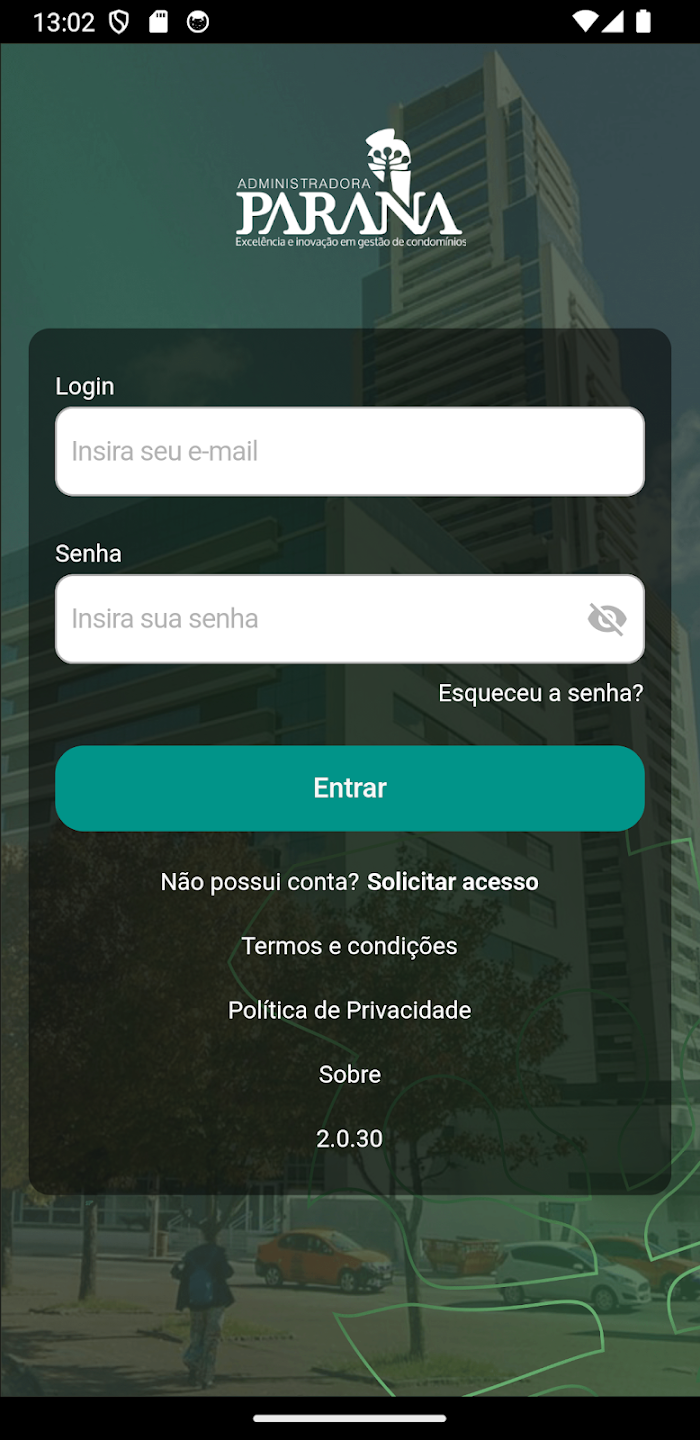Open Esqueceu a senha? link

pos(541,693)
